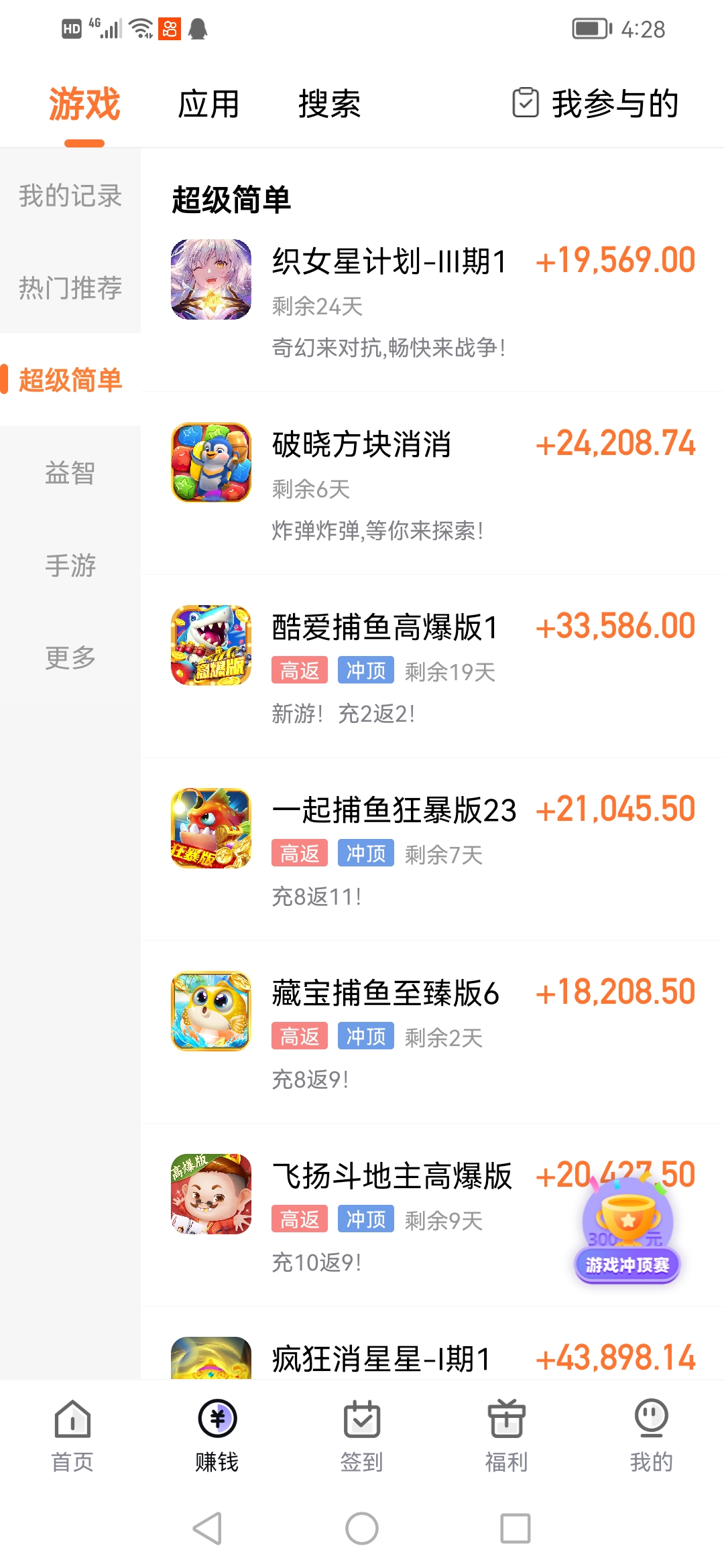Open 藏宝捕鱼至臻版6 game task
This screenshot has height=1568, width=724.
pos(432,1033)
